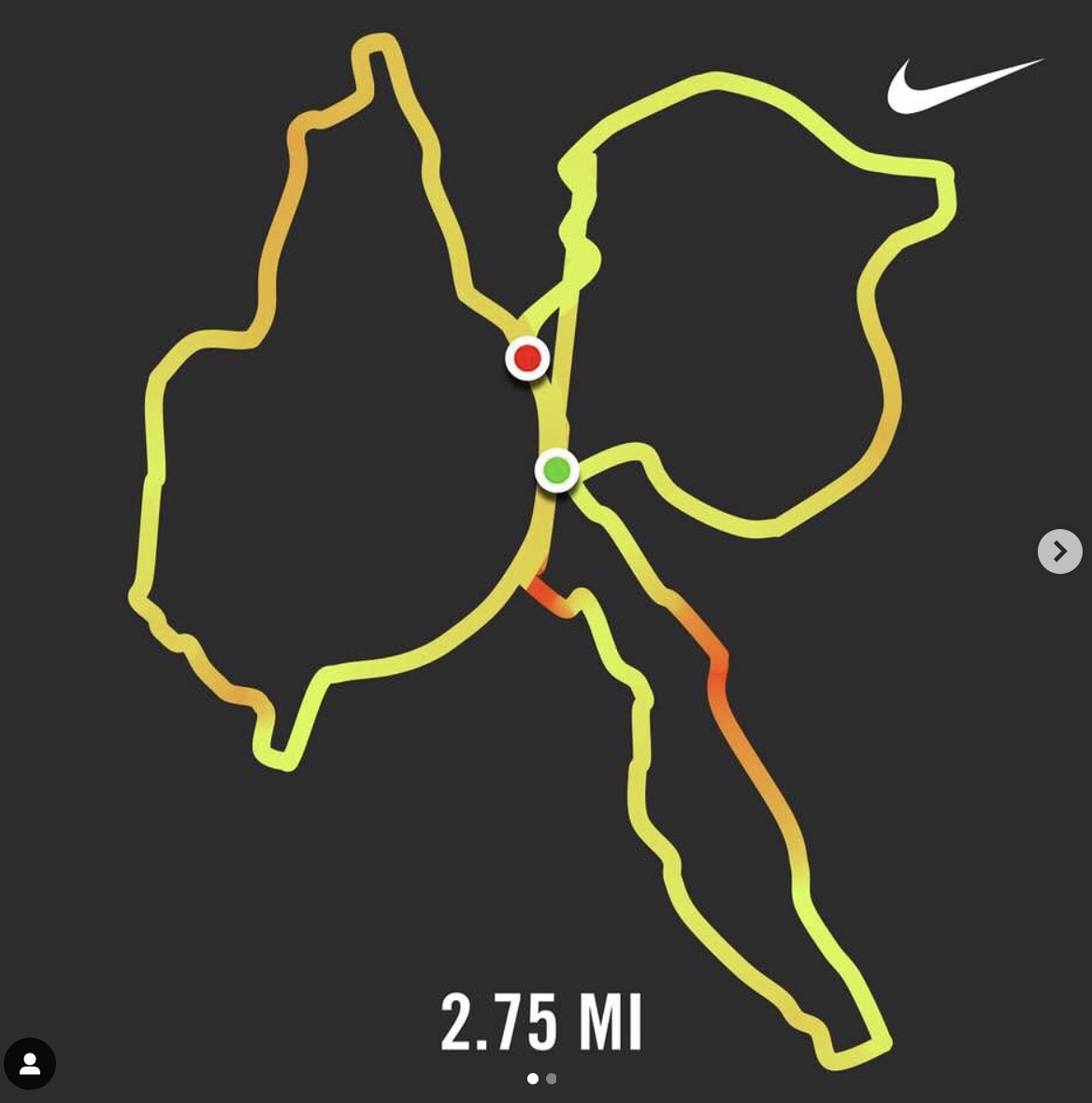The height and width of the screenshot is (1103, 1092).
Task: Show people tagged in this photo
Action: pyautogui.click(x=30, y=1064)
